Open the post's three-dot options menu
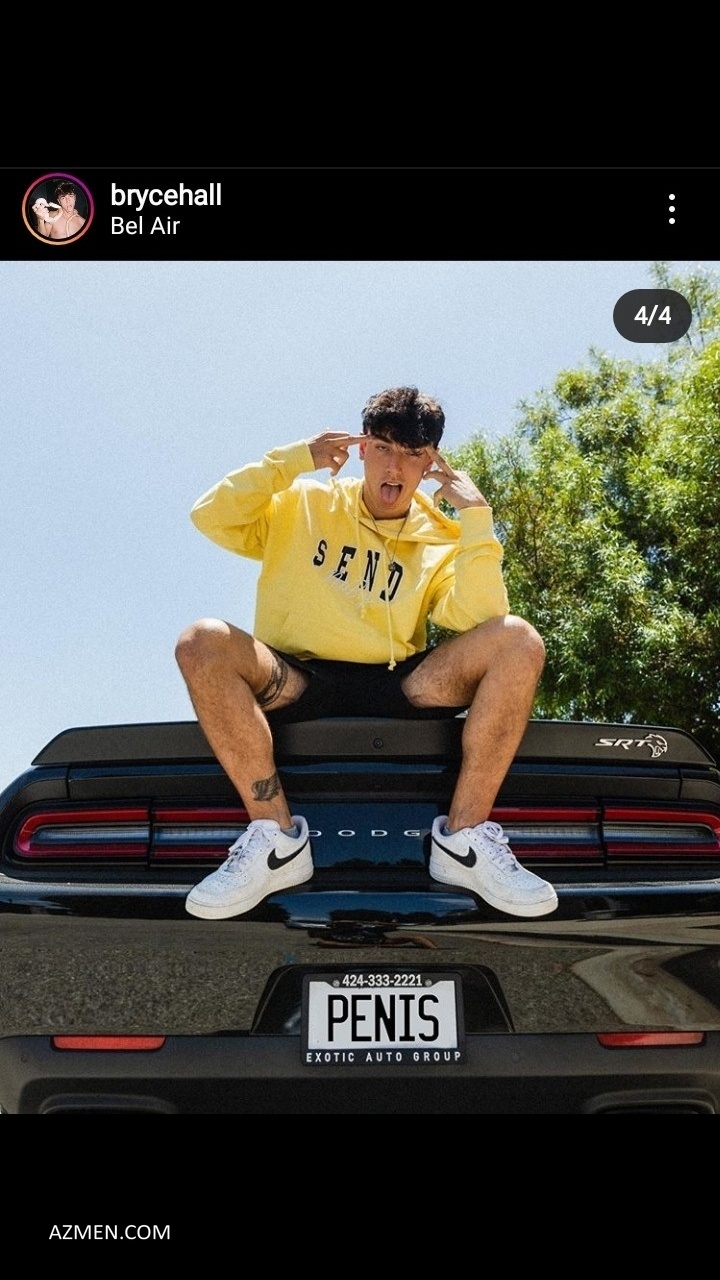Screen dimensions: 720x1280 pyautogui.click(x=671, y=209)
